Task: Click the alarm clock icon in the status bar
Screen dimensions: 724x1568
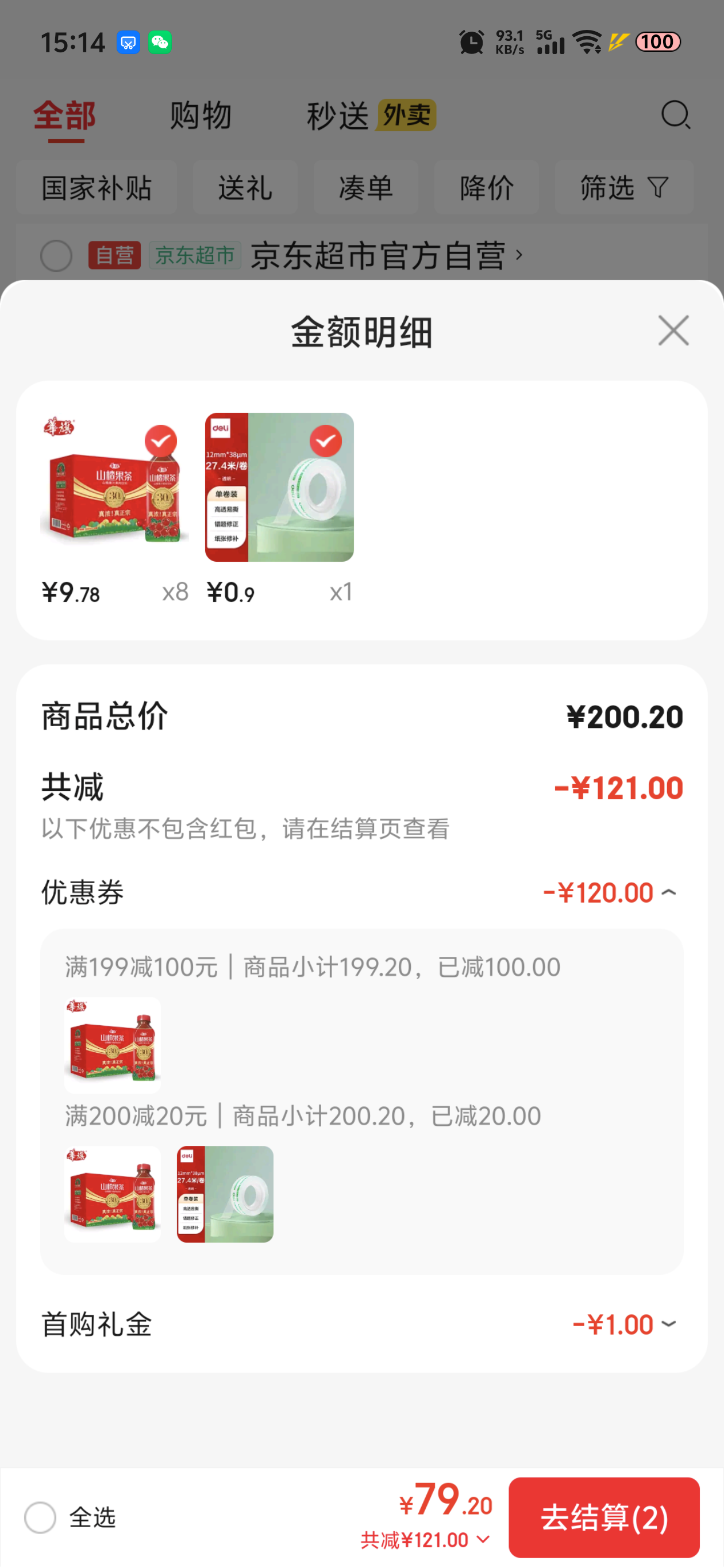Action: 472,41
